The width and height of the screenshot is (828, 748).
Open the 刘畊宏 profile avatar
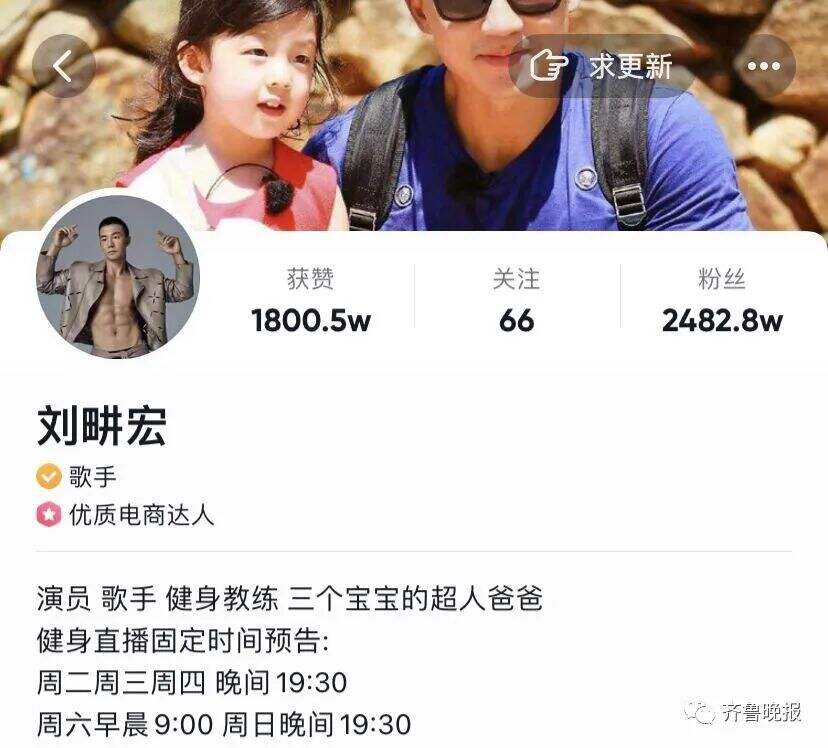pyautogui.click(x=118, y=277)
